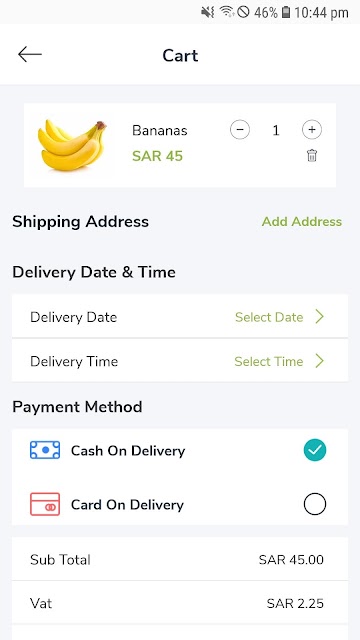Decrease the Bananas quantity with minus
360x640 pixels.
(240, 130)
